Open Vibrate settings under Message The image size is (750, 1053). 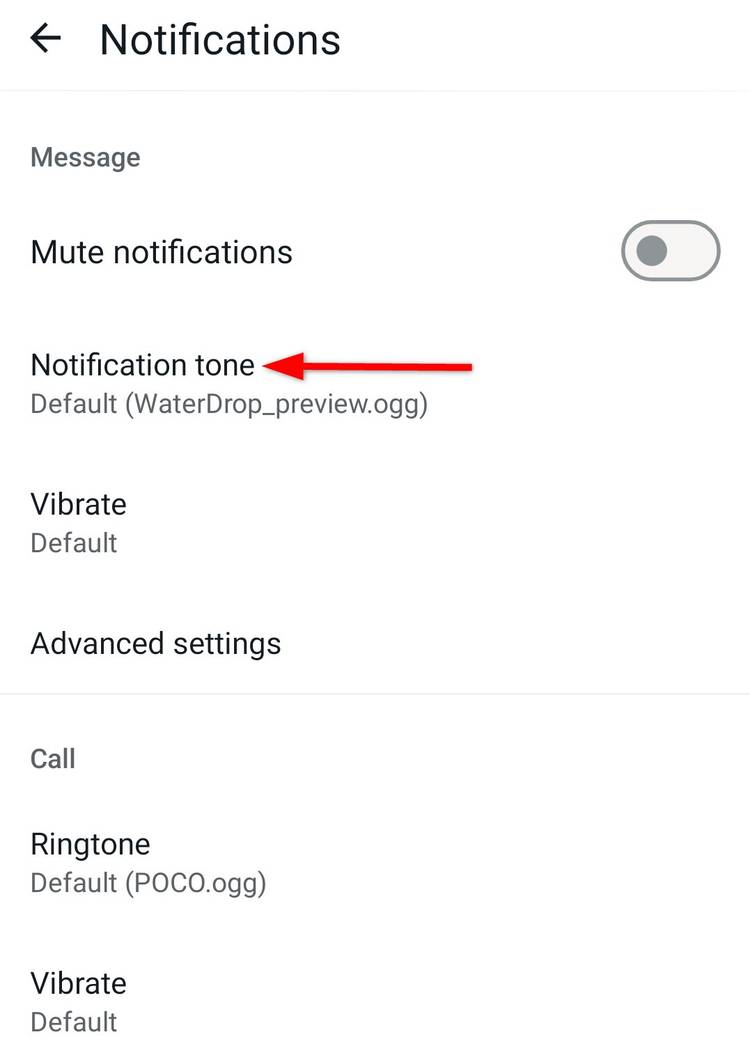tap(78, 505)
